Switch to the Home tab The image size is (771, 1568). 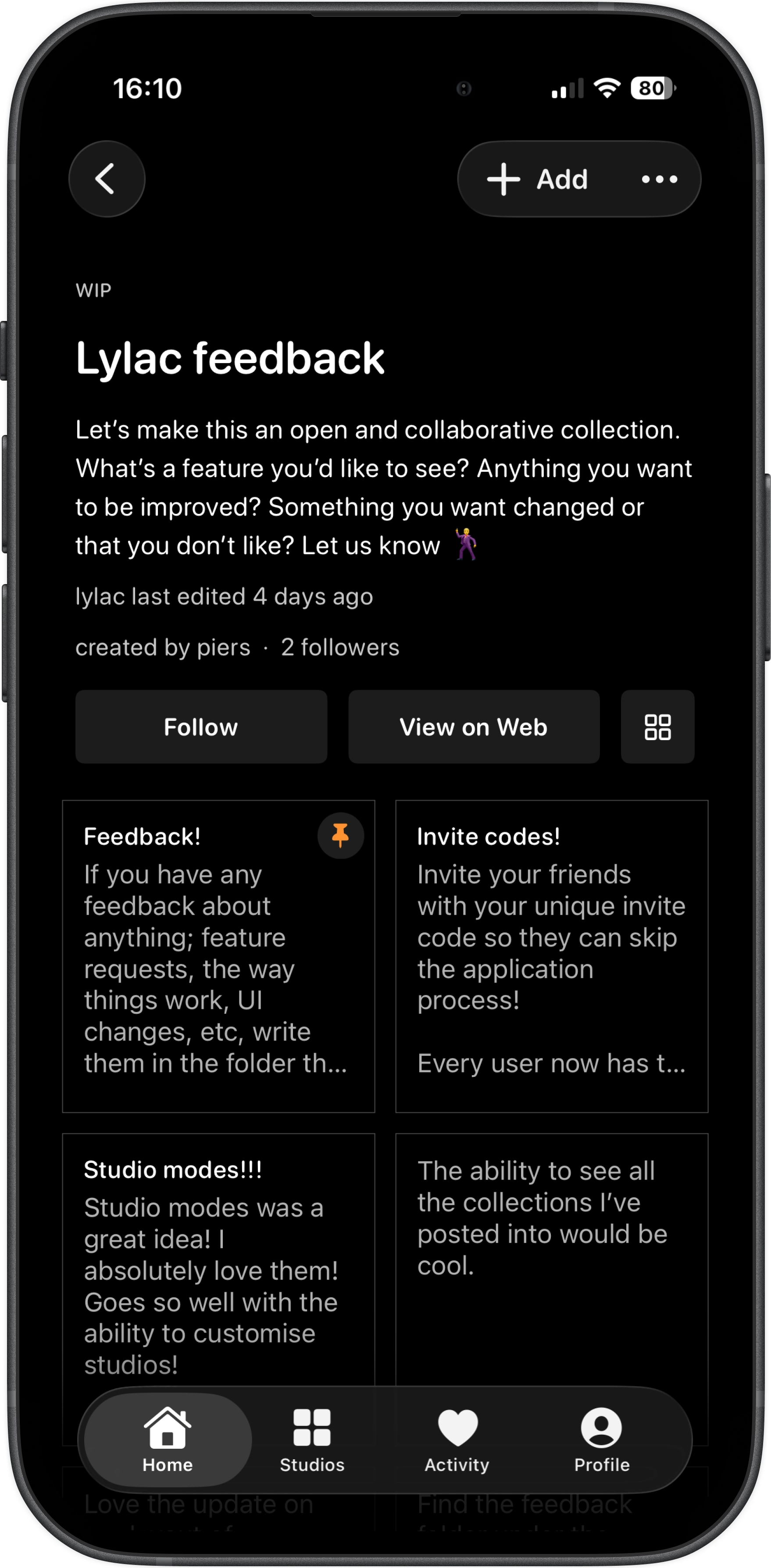point(168,1440)
